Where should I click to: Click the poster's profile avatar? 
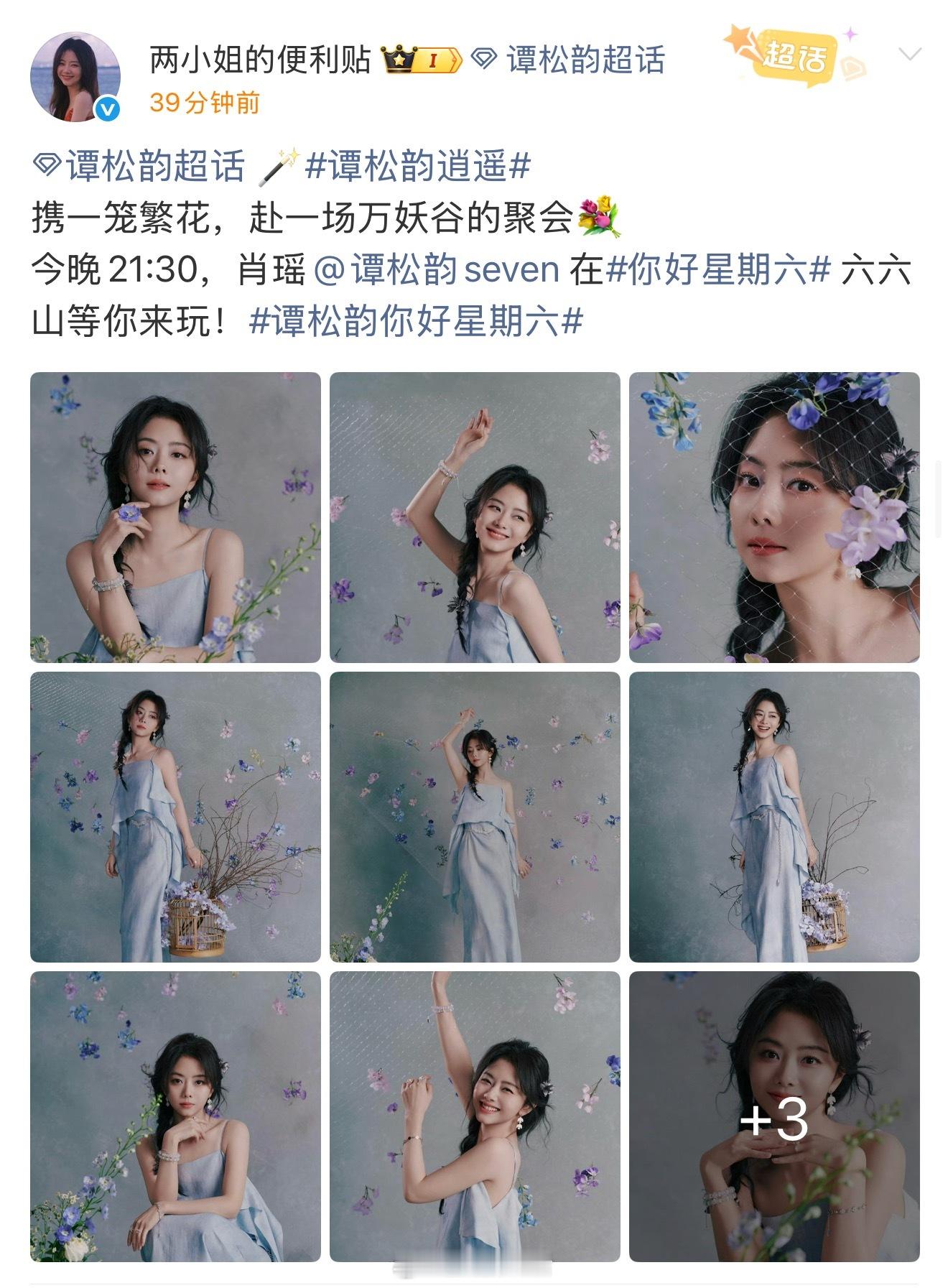coord(74,74)
